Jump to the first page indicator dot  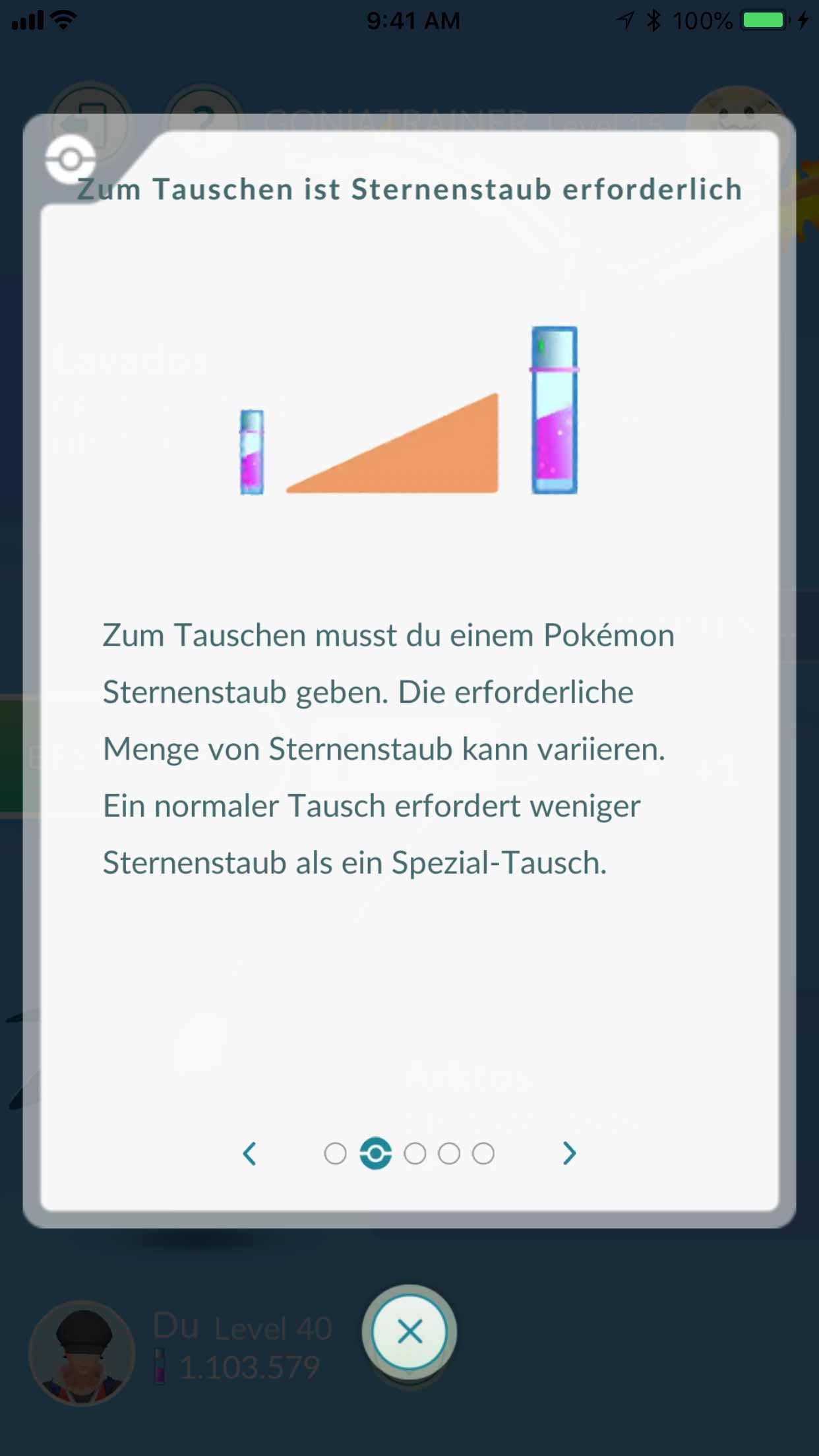coord(335,1153)
